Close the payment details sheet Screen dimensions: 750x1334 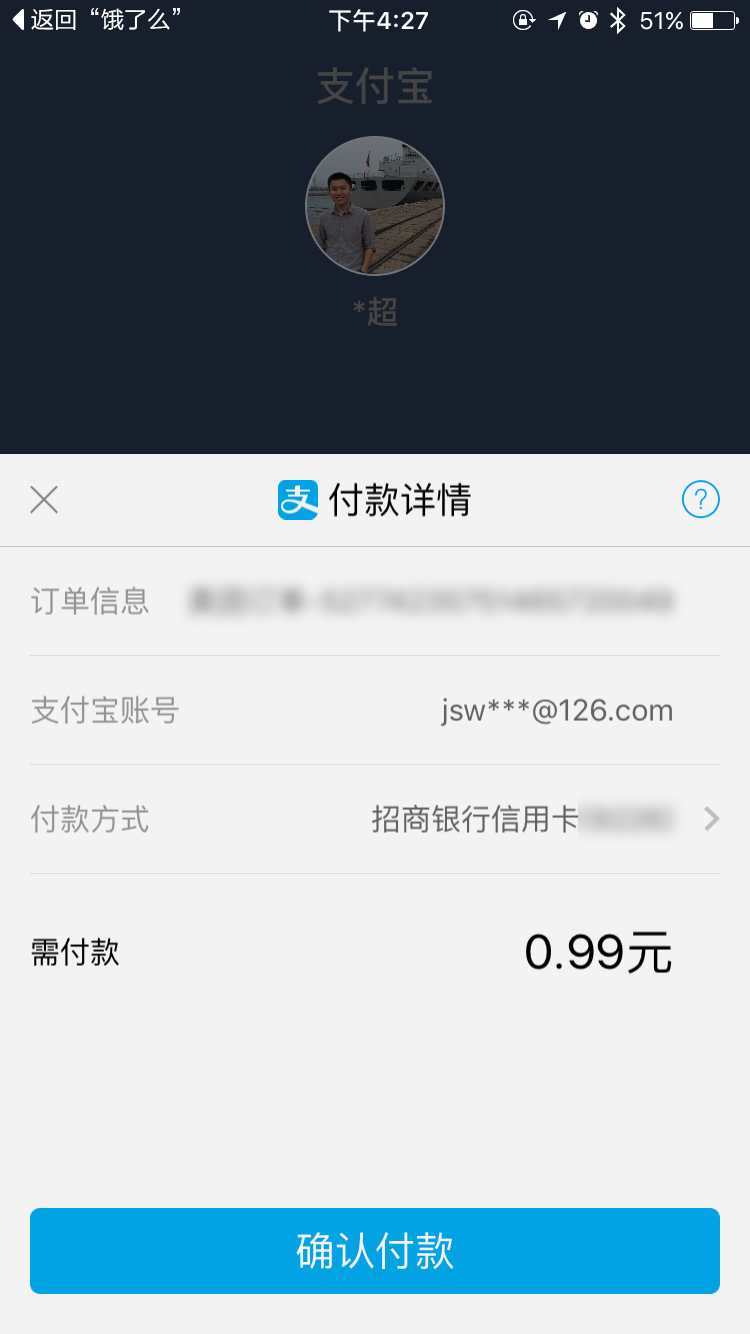[44, 499]
